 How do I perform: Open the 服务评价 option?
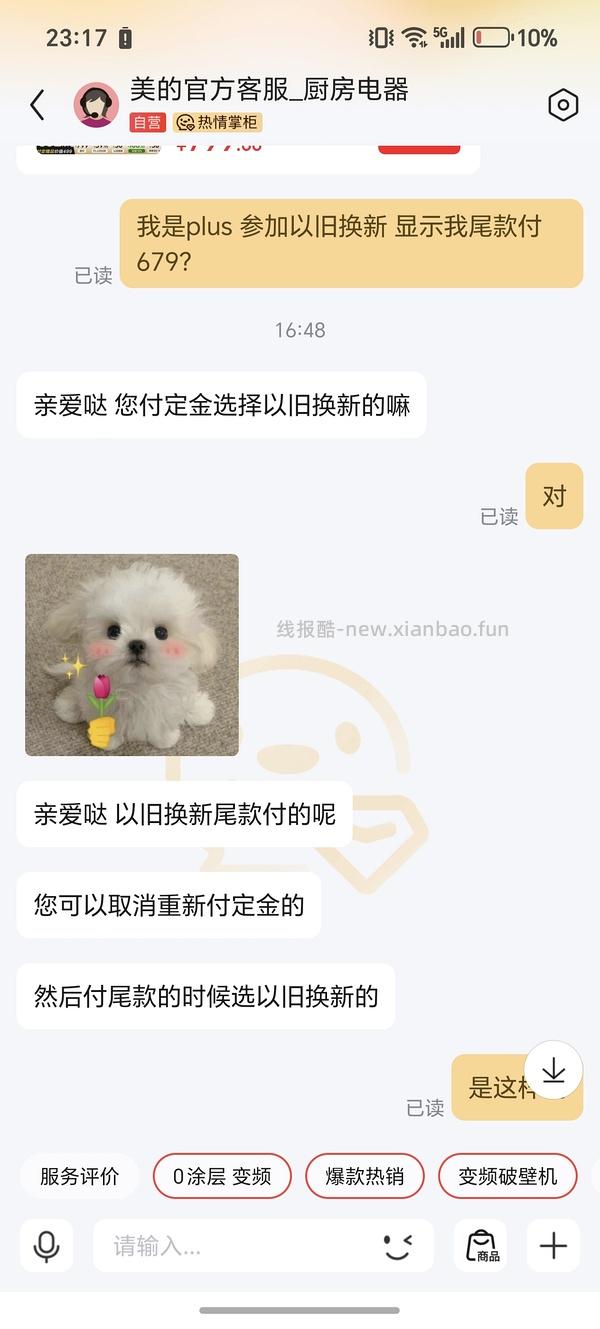pos(79,1176)
